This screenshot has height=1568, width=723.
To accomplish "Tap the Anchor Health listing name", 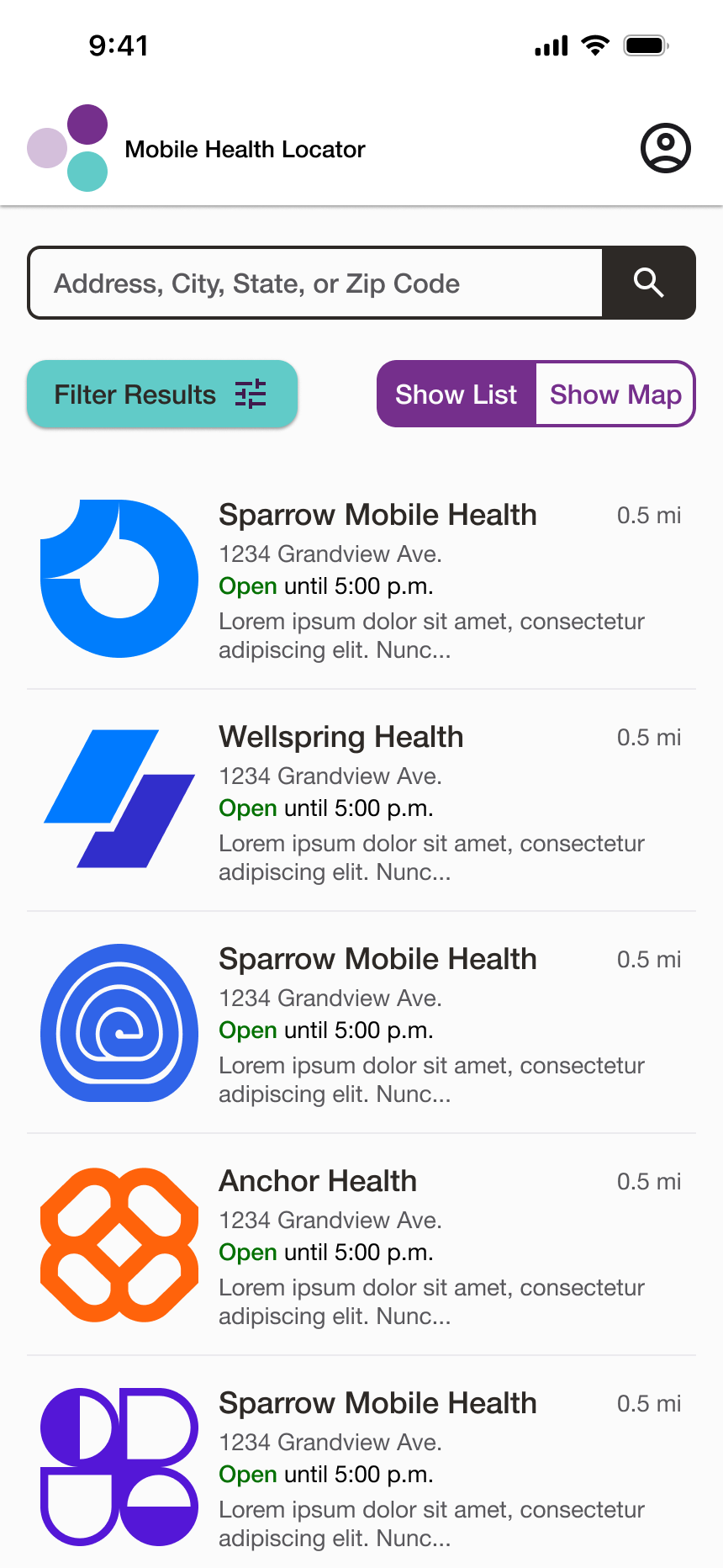I will pos(318,1181).
